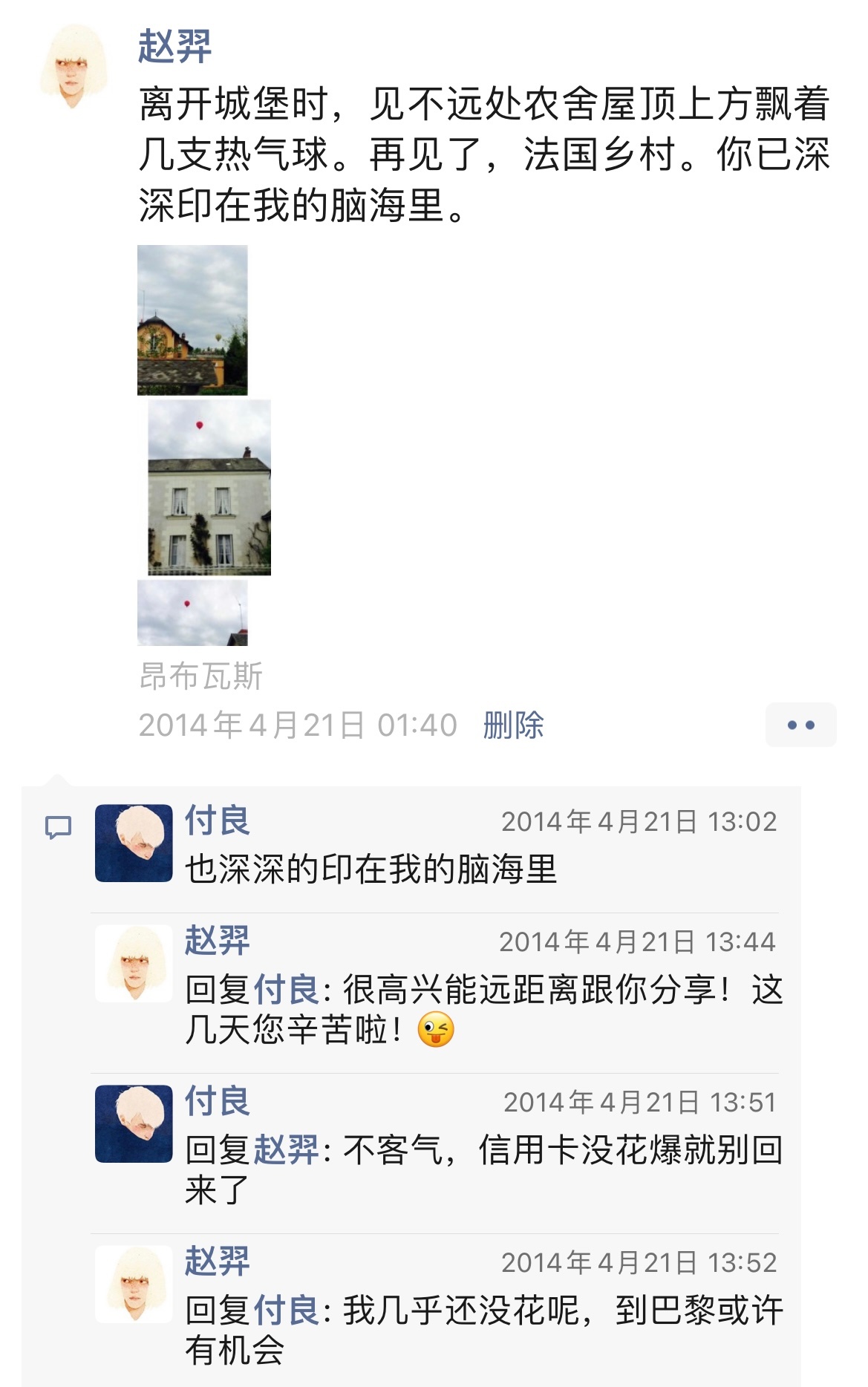Image resolution: width=868 pixels, height=1387 pixels.
Task: Open the 昂布瓦斯 location tag
Action: coord(200,676)
